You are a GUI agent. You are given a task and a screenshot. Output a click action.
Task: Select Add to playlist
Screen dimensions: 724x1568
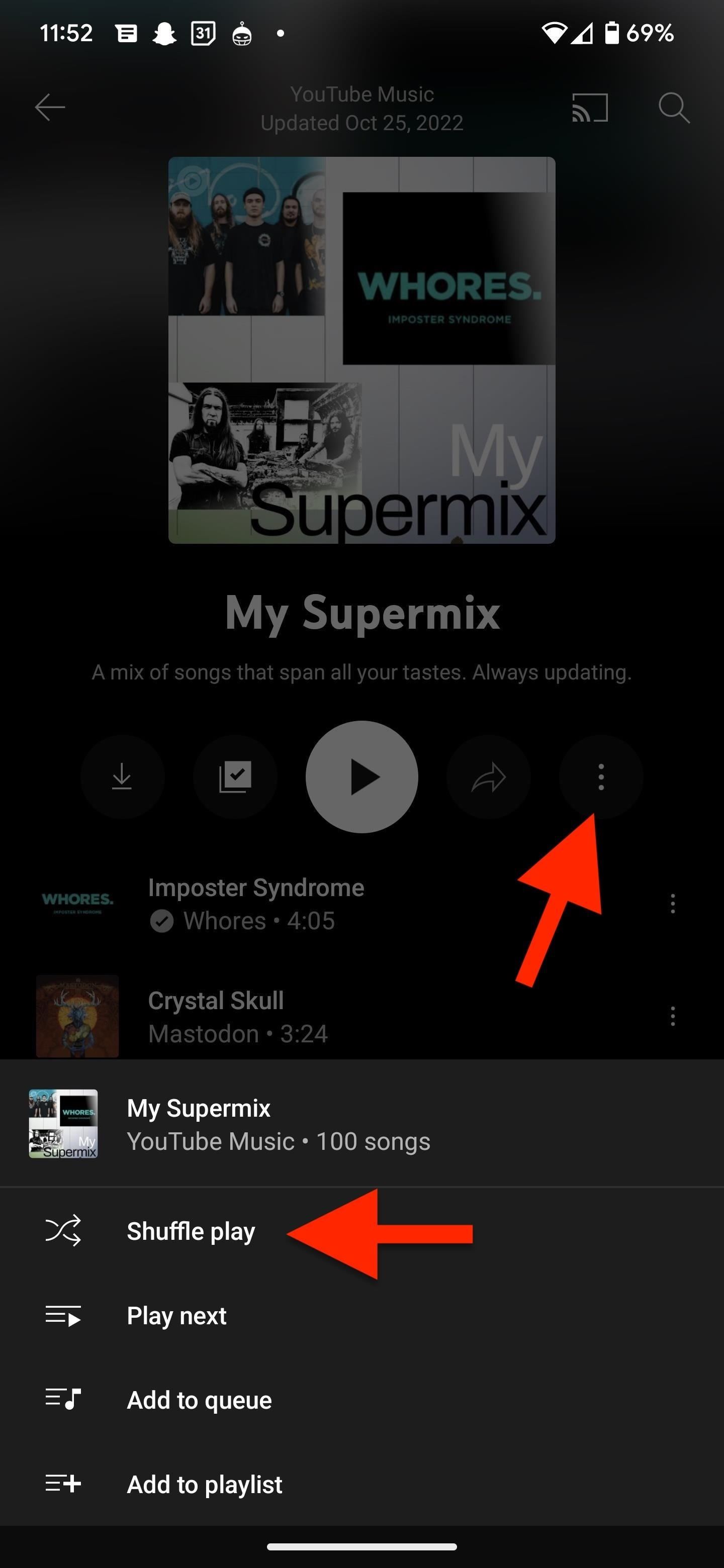click(x=204, y=1485)
